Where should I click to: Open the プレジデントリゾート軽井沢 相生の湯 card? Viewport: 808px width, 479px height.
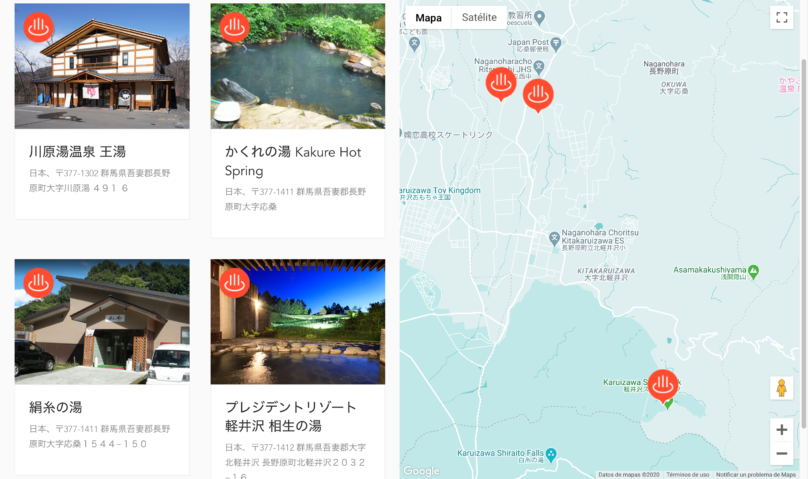pyautogui.click(x=297, y=365)
